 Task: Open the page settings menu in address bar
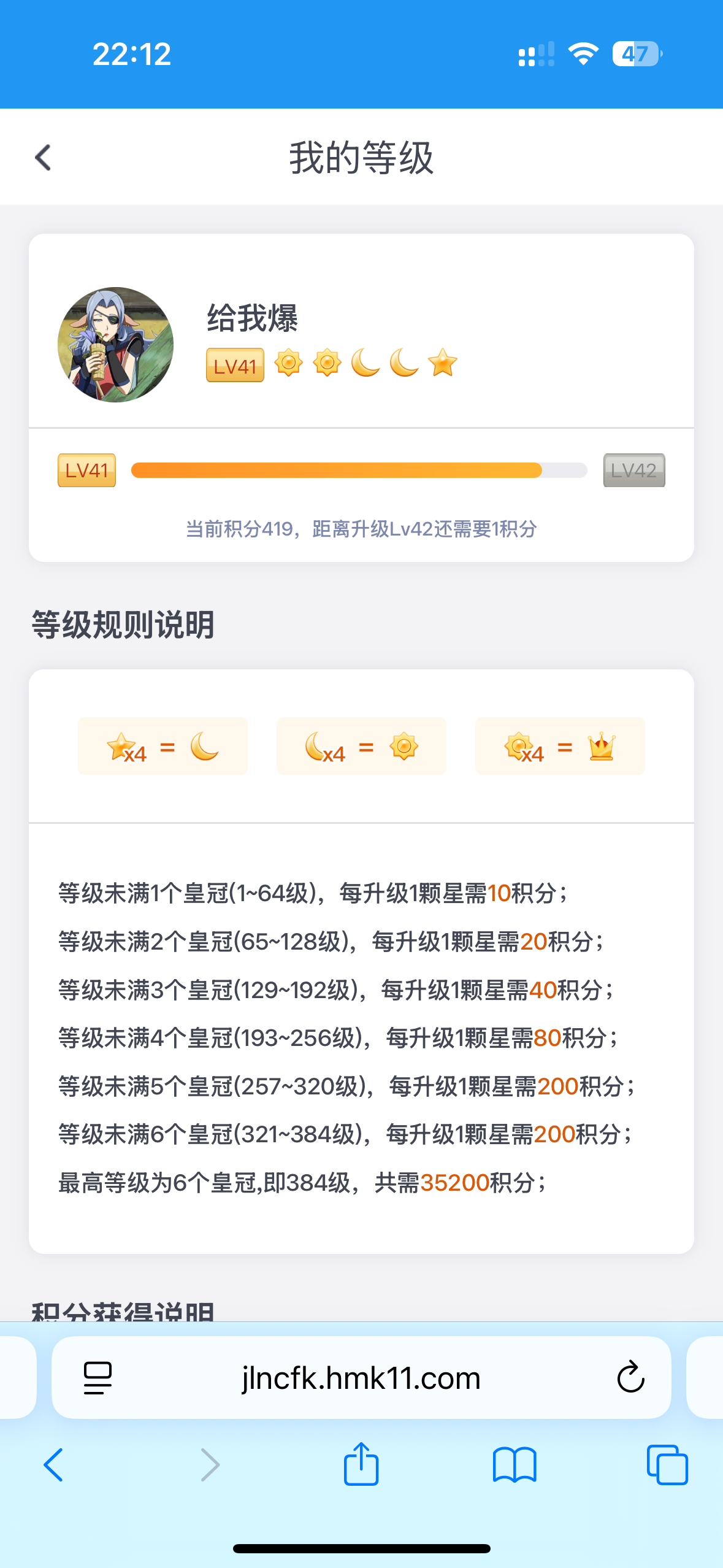click(98, 1378)
